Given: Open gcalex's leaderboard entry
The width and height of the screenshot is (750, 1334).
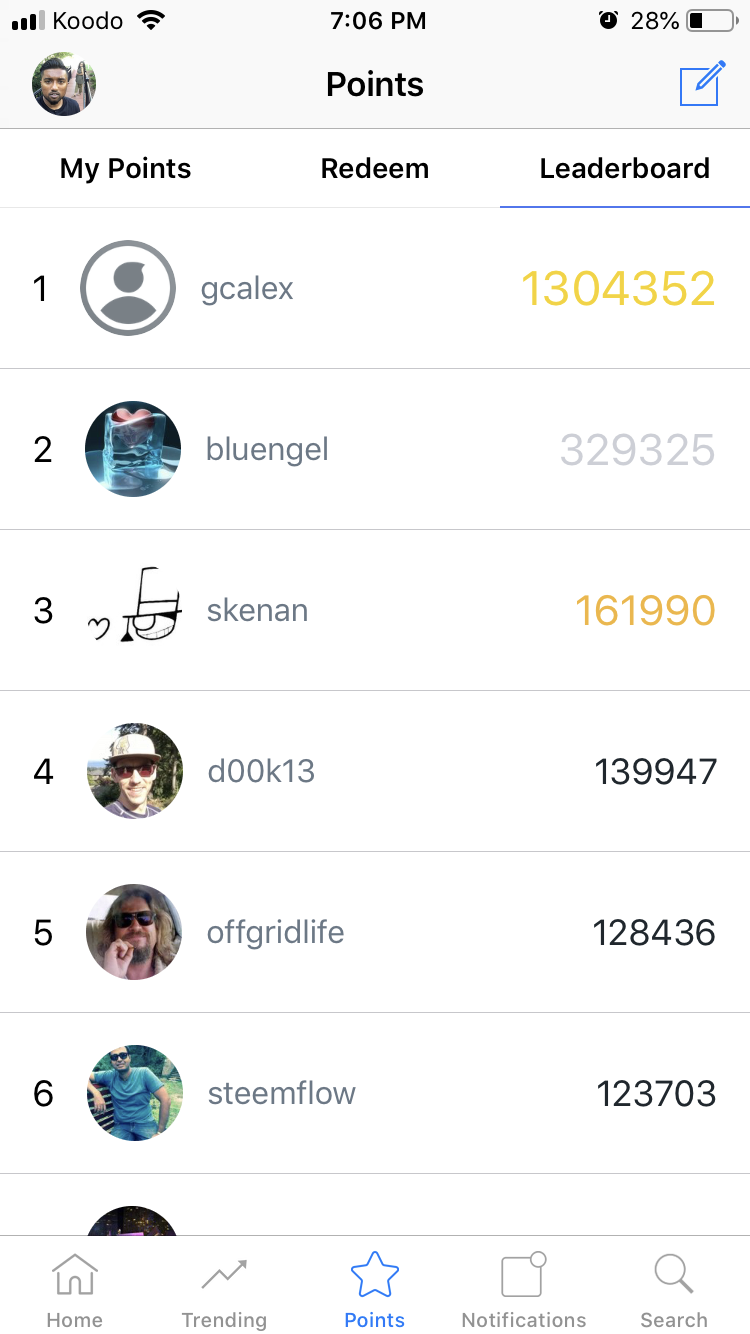Looking at the screenshot, I should [375, 289].
